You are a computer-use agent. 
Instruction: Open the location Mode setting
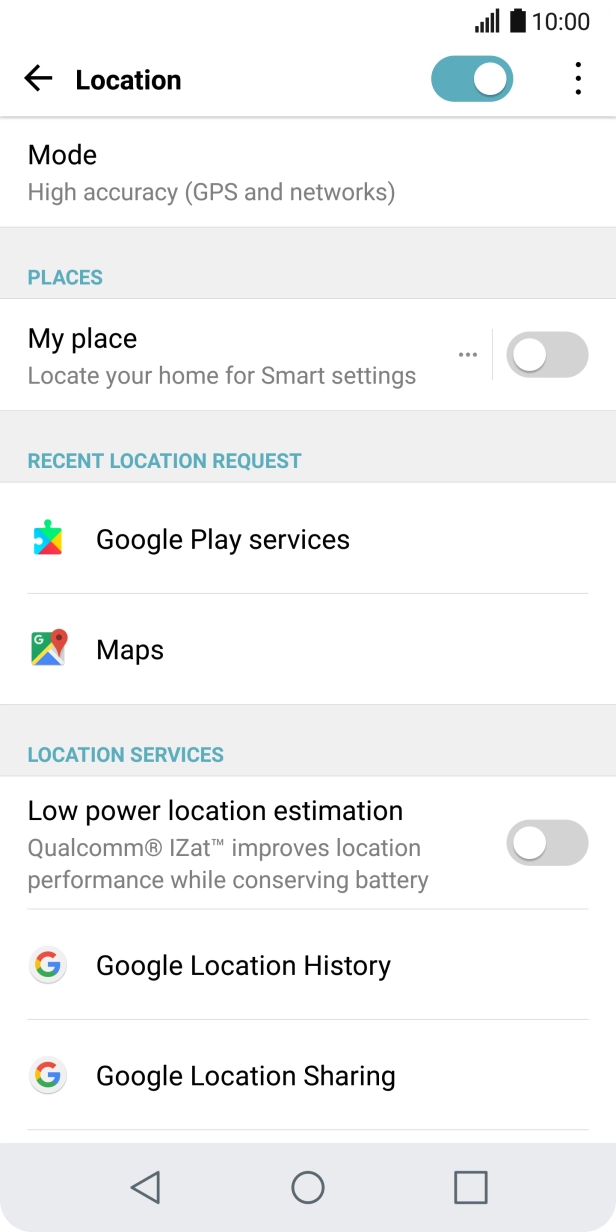coord(210,172)
